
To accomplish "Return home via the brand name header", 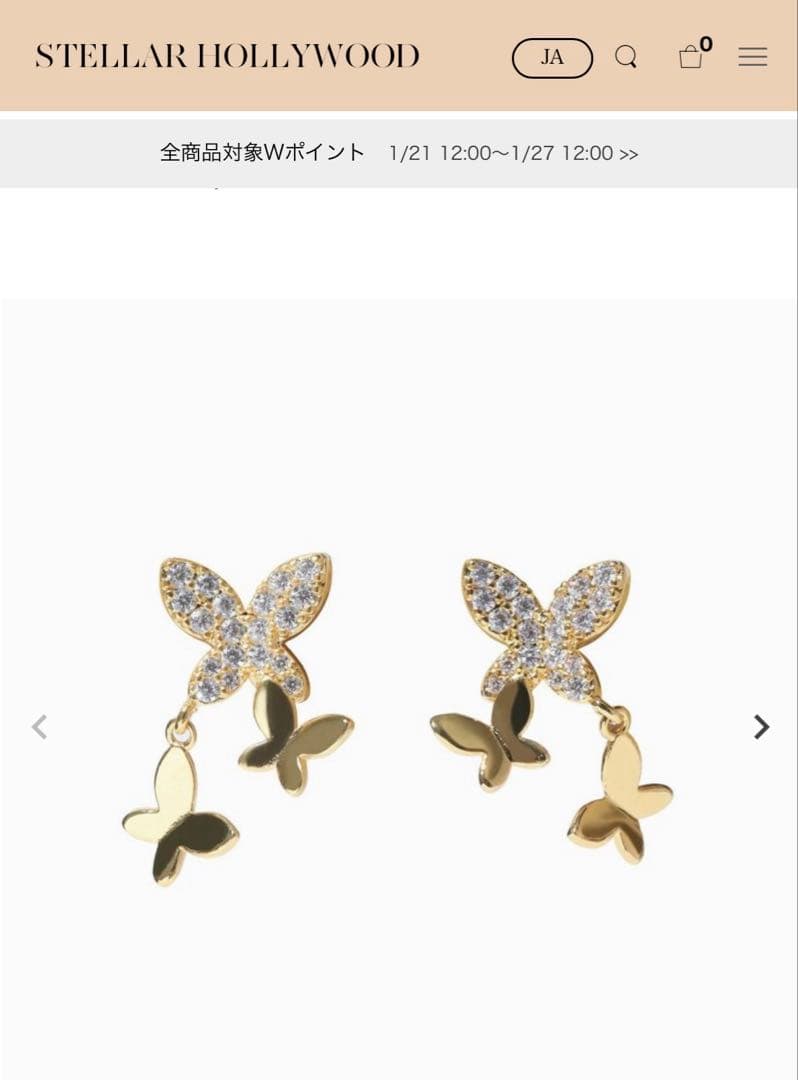I will coord(228,57).
